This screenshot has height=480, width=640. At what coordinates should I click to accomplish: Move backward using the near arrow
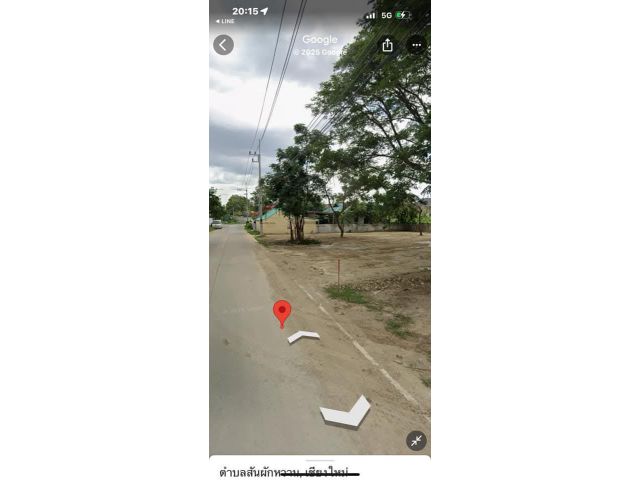click(x=346, y=412)
